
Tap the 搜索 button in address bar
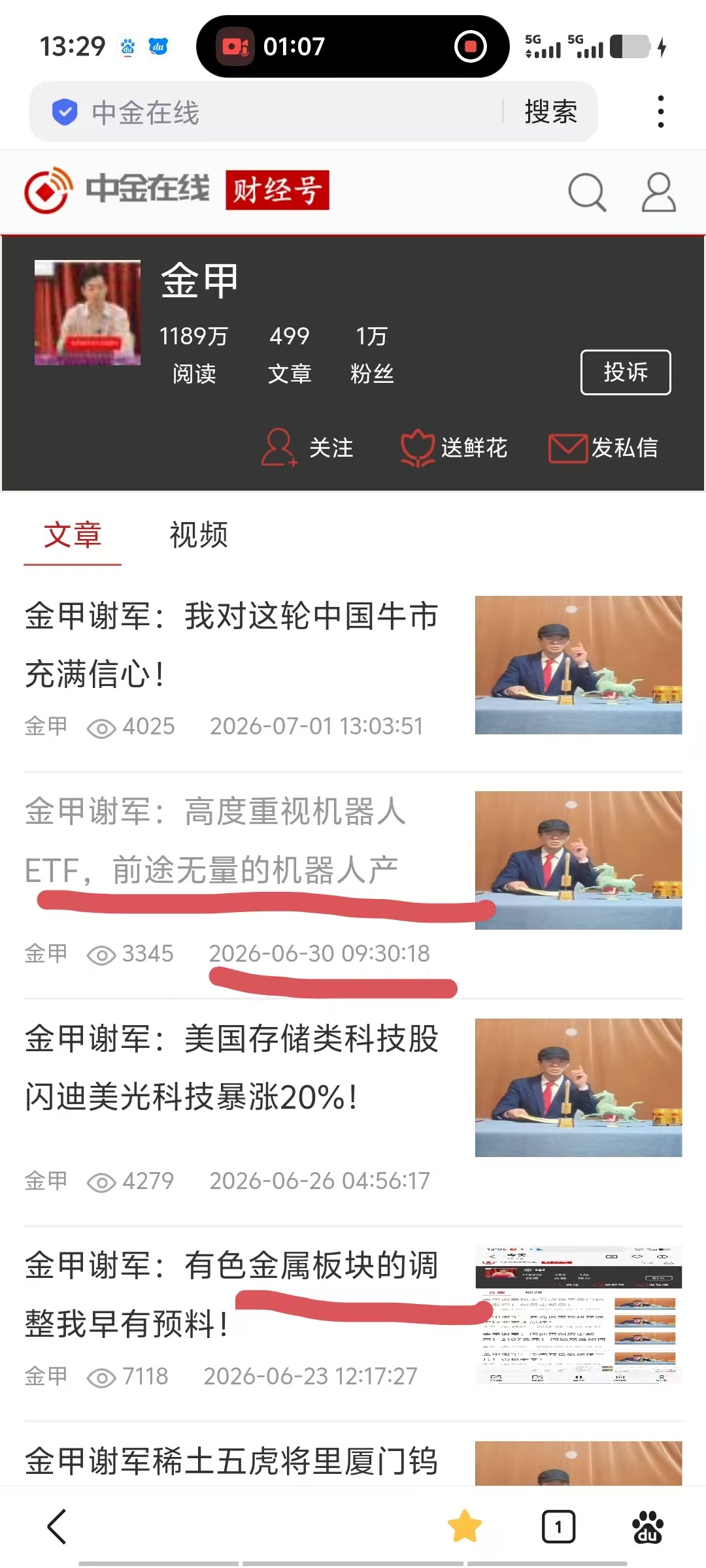[550, 112]
